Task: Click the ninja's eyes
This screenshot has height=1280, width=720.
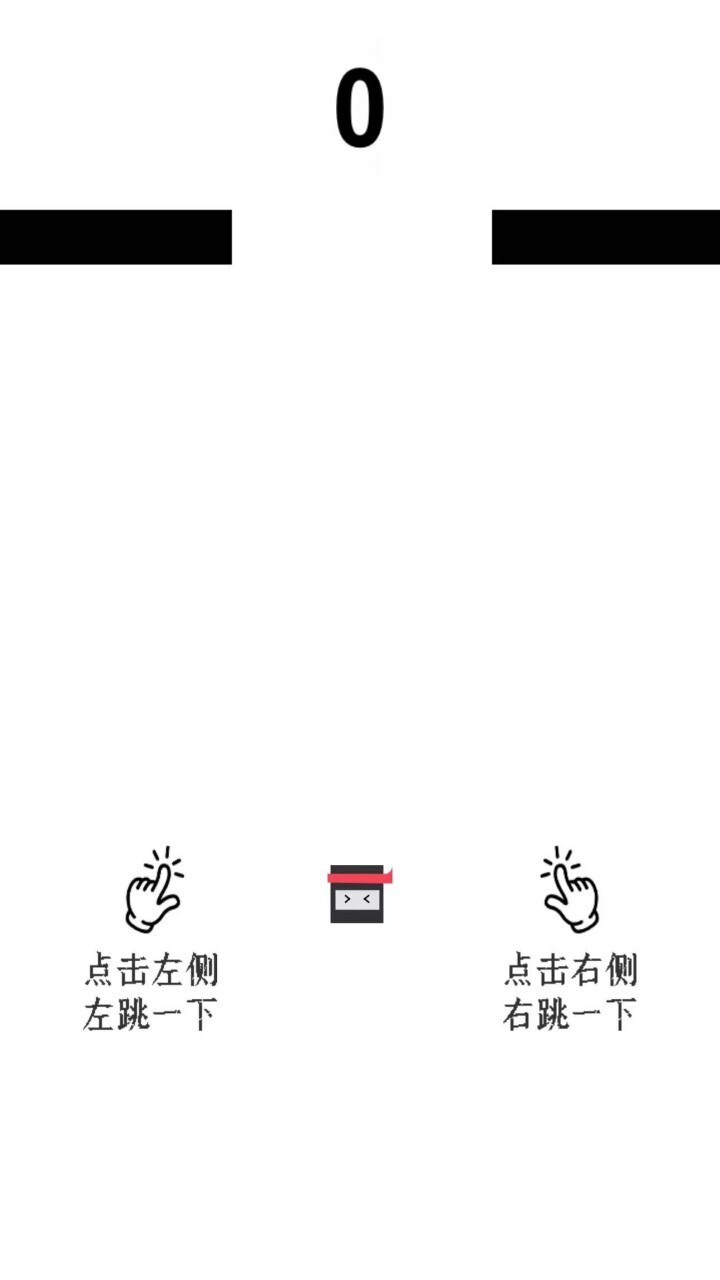Action: tap(356, 900)
